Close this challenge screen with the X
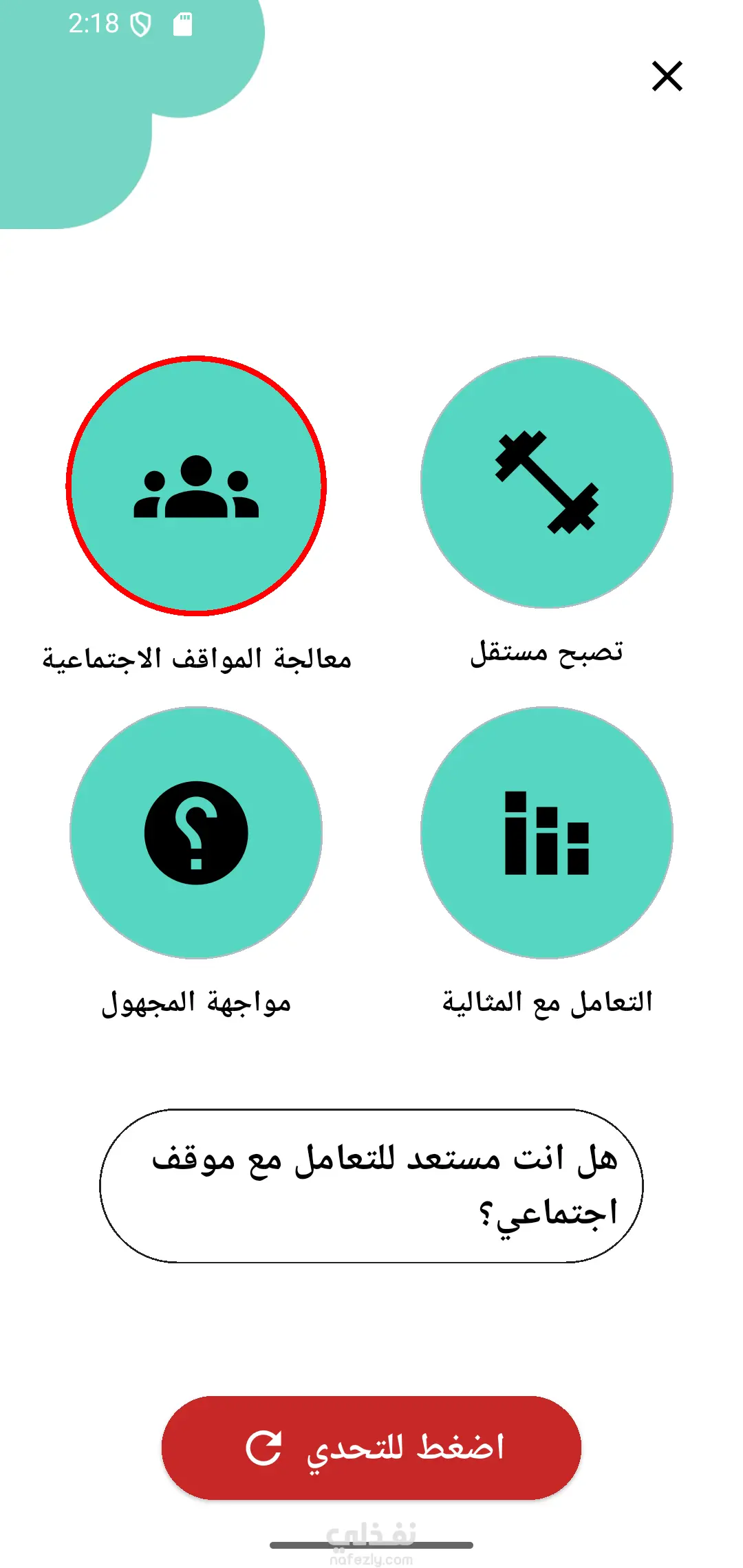This screenshot has width=743, height=1568. click(x=667, y=76)
